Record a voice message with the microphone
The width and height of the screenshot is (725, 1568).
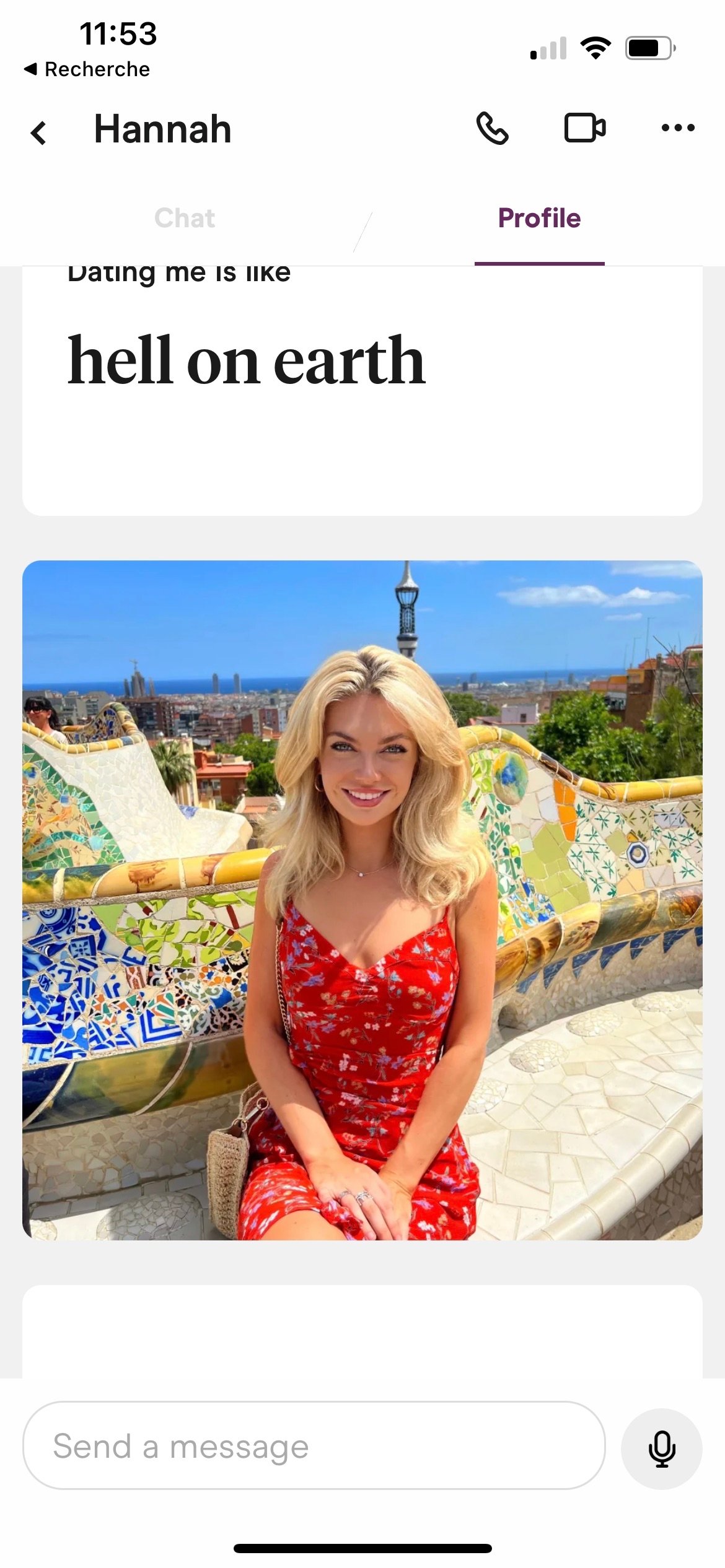click(661, 1448)
